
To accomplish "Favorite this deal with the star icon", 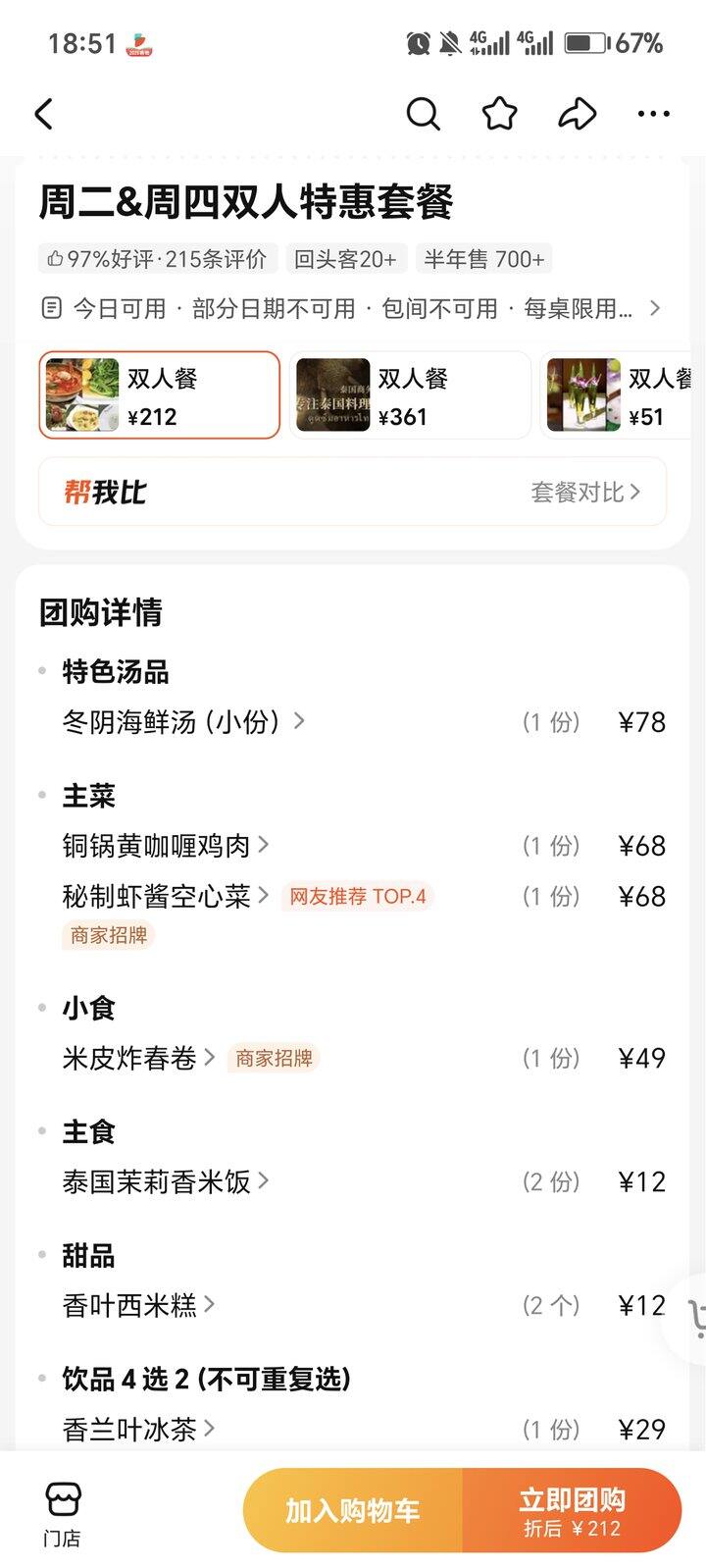I will click(x=500, y=115).
